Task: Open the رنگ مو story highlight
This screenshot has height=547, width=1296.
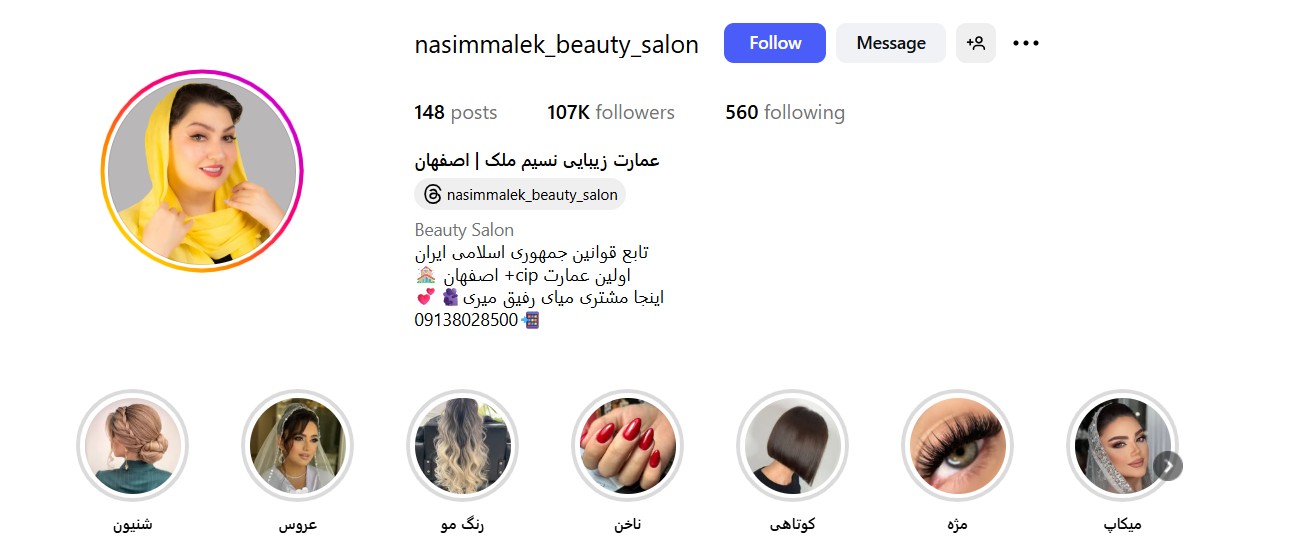Action: point(462,446)
